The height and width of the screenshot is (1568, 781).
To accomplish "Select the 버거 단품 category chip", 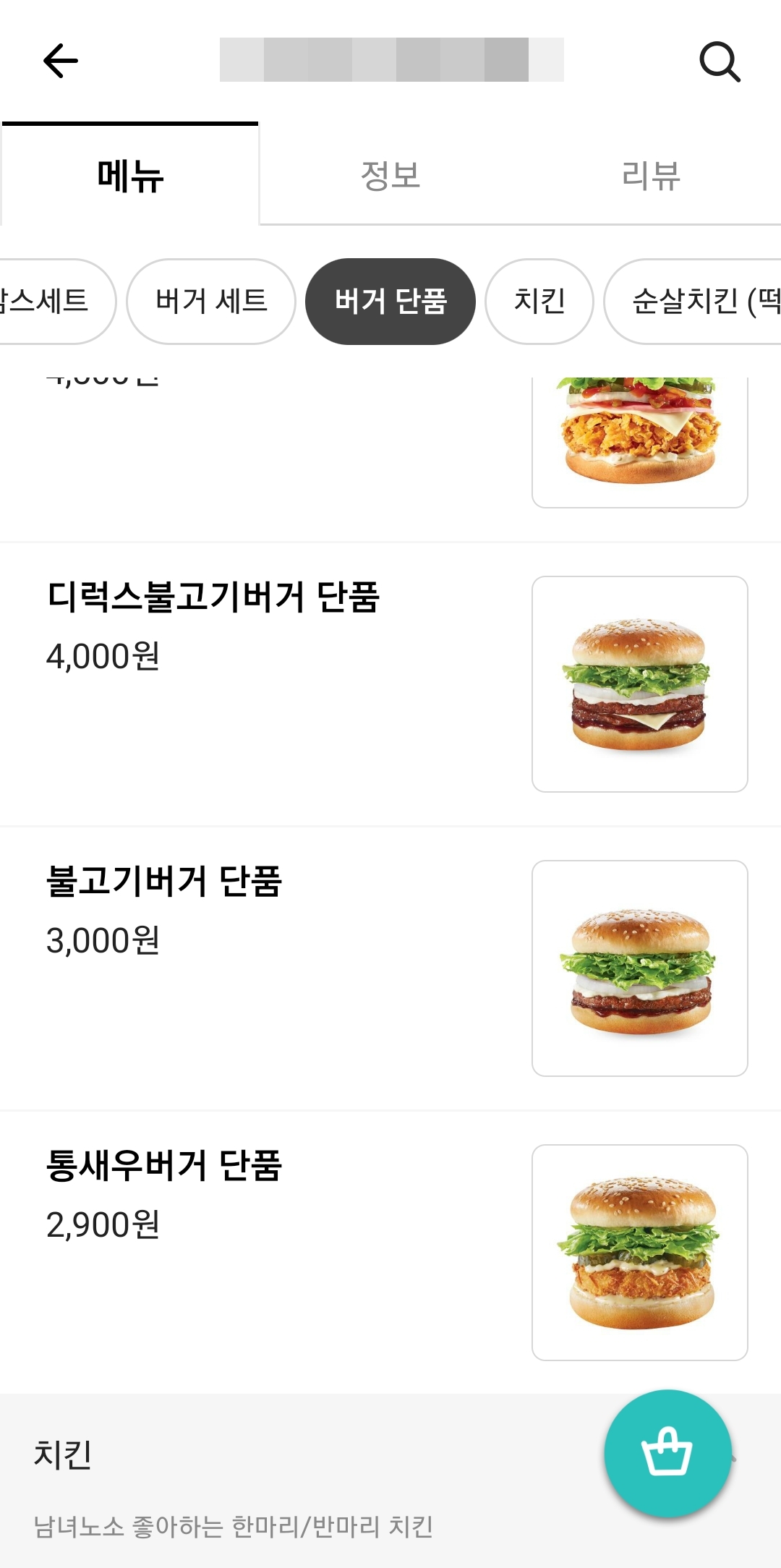I will pos(390,301).
